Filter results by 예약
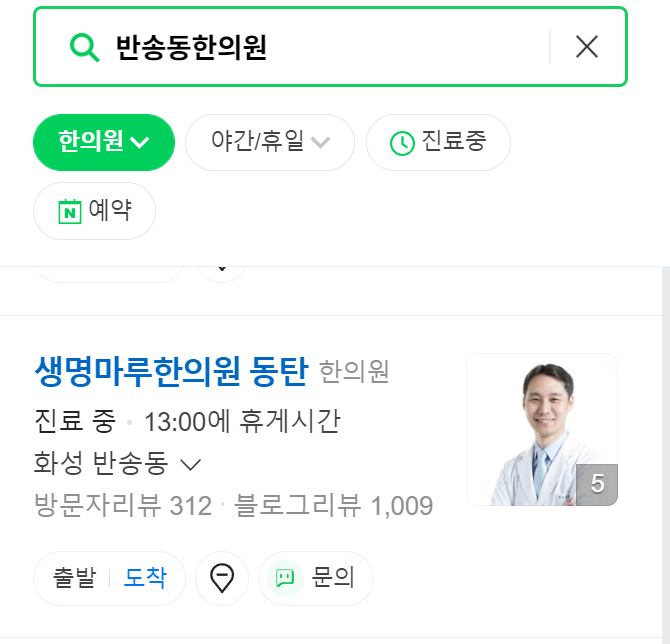The height and width of the screenshot is (644, 670). click(x=94, y=211)
